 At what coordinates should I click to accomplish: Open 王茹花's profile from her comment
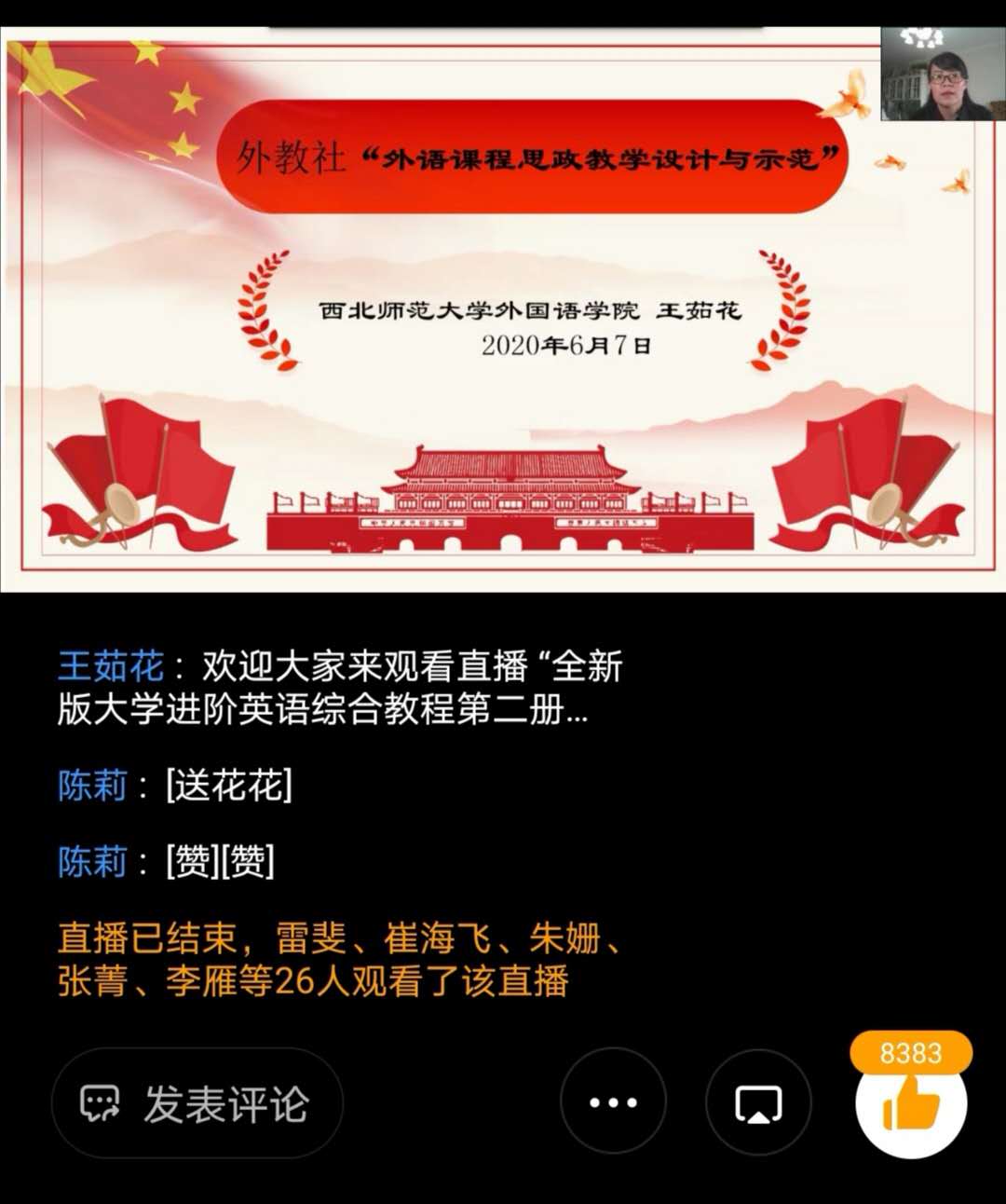click(110, 667)
